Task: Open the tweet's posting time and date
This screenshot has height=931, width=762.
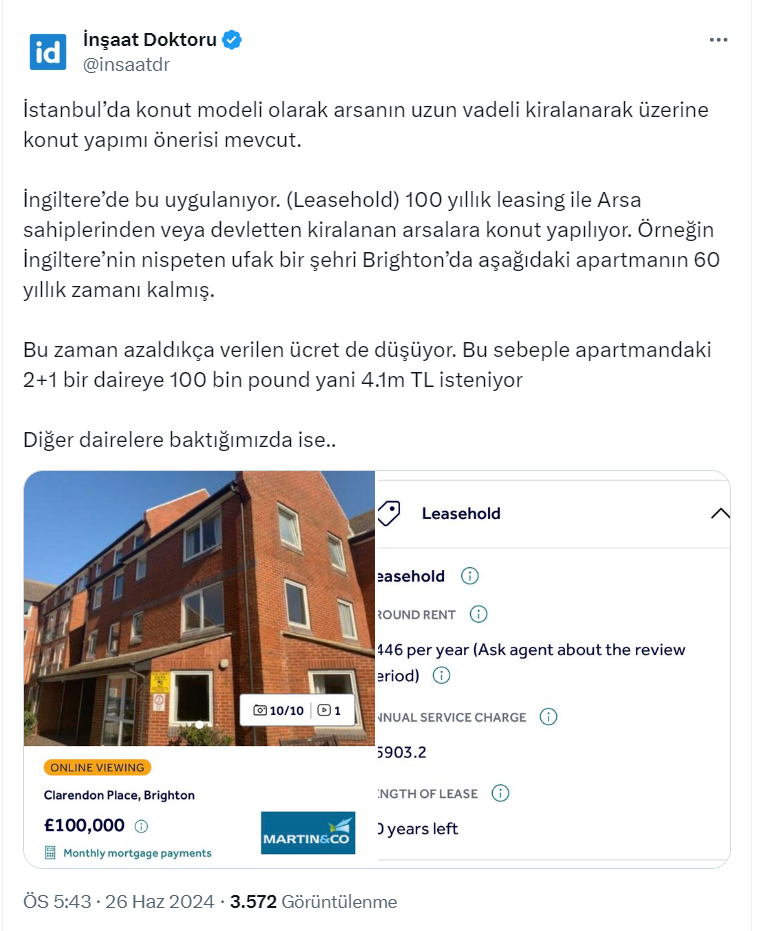Action: [x=118, y=902]
